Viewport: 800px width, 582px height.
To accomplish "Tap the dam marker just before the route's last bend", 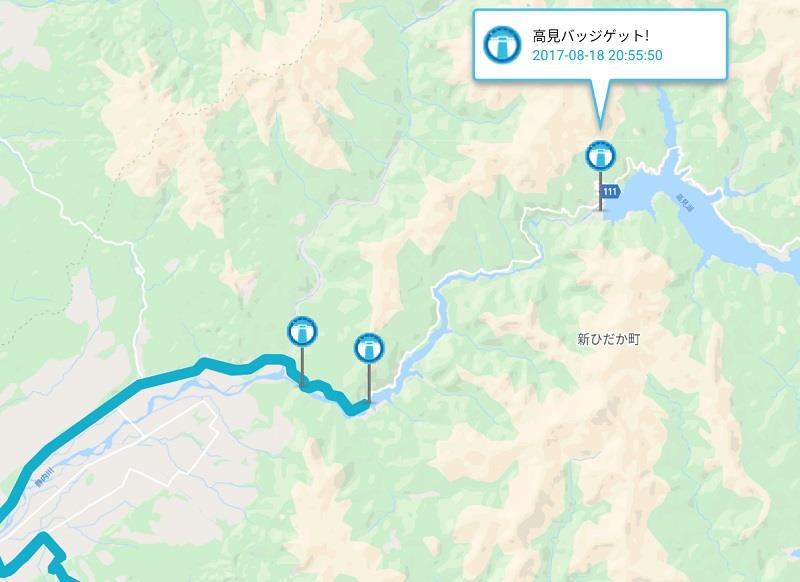I will 301,331.
